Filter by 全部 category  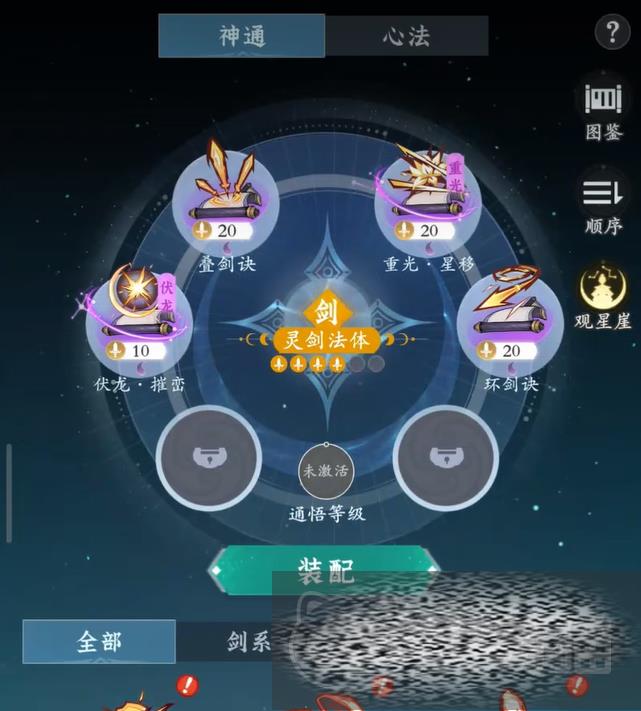99,641
